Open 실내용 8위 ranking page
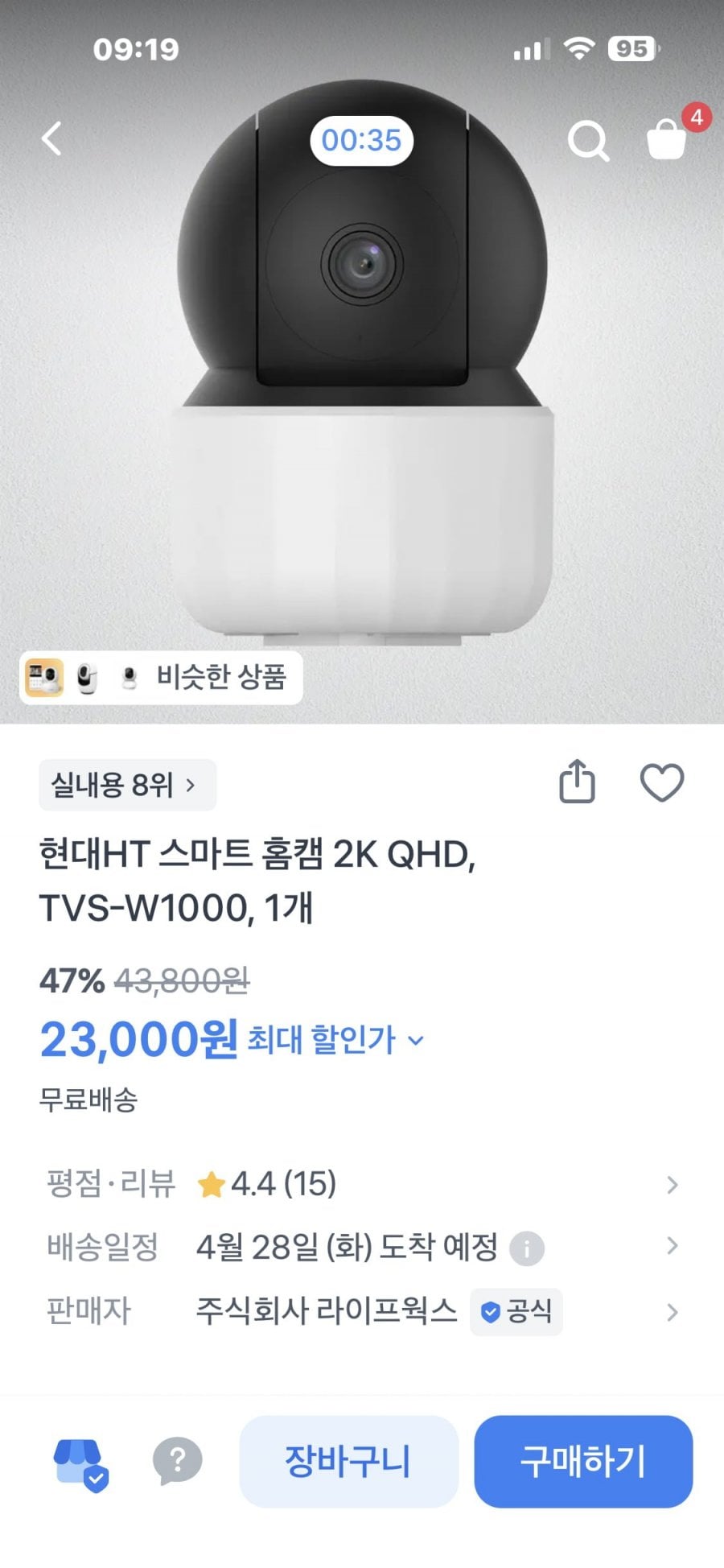This screenshot has width=724, height=1568. 125,785
